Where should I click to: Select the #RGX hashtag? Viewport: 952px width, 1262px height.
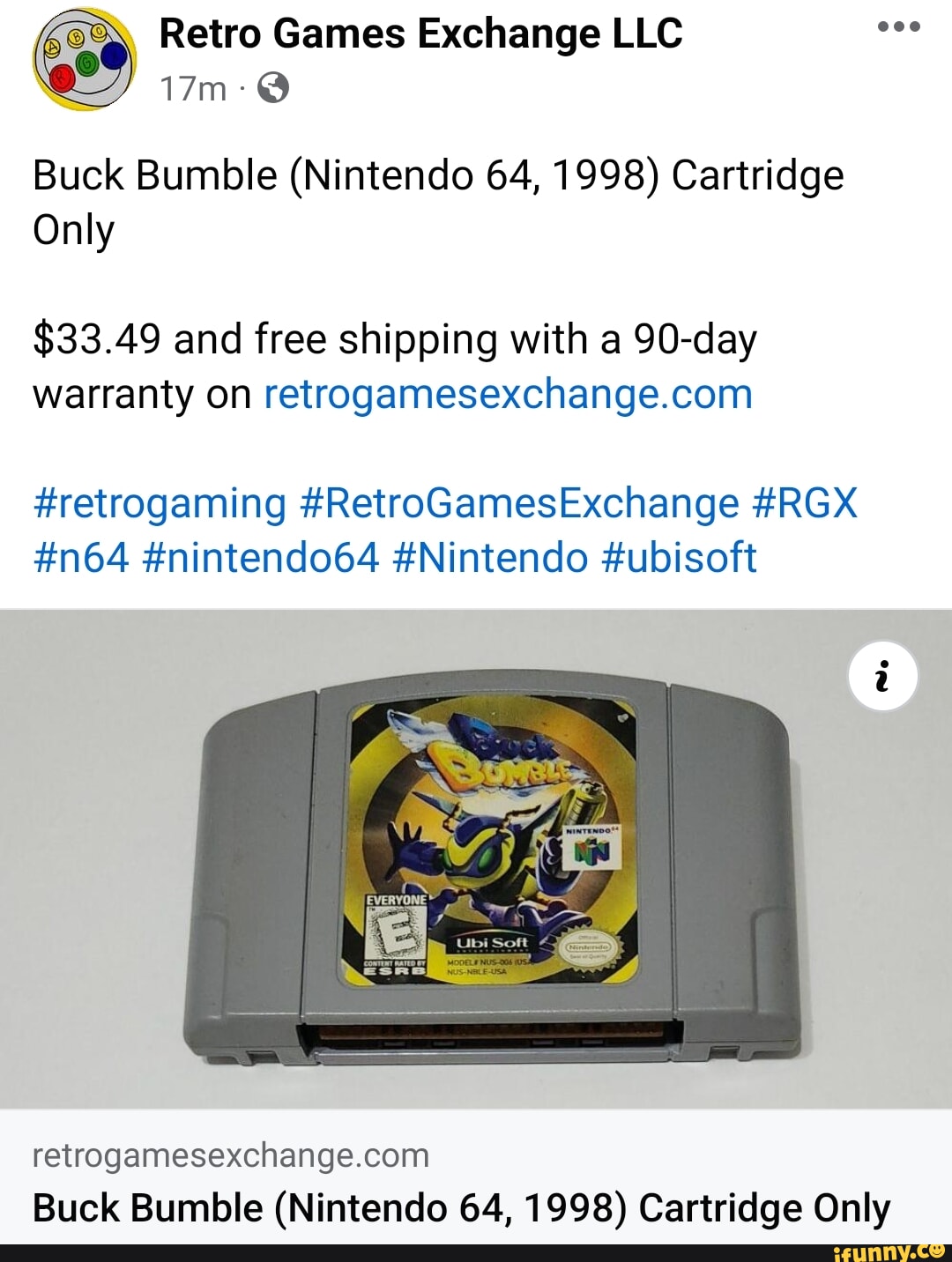(x=808, y=503)
